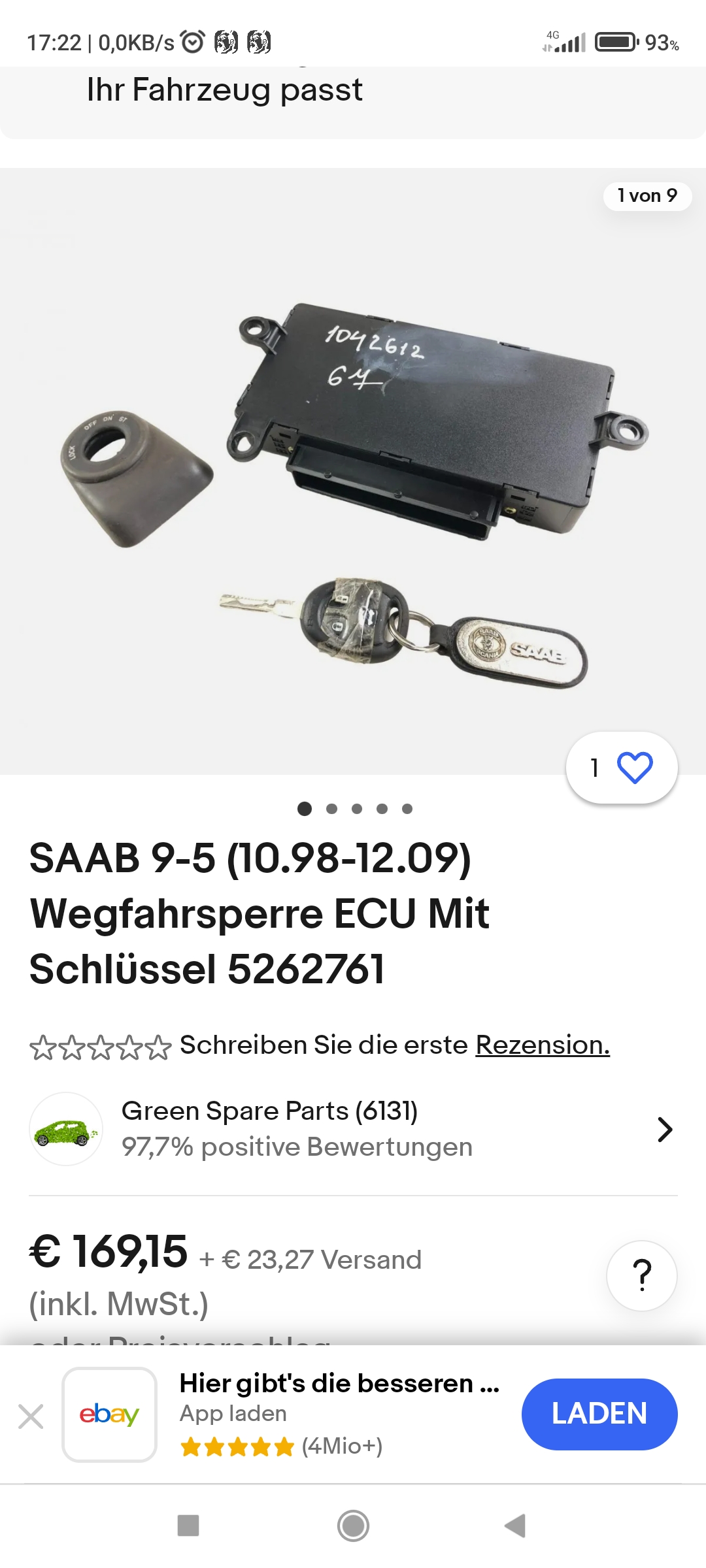This screenshot has height=1568, width=706.
Task: Open the recent apps view
Action: [188, 1526]
